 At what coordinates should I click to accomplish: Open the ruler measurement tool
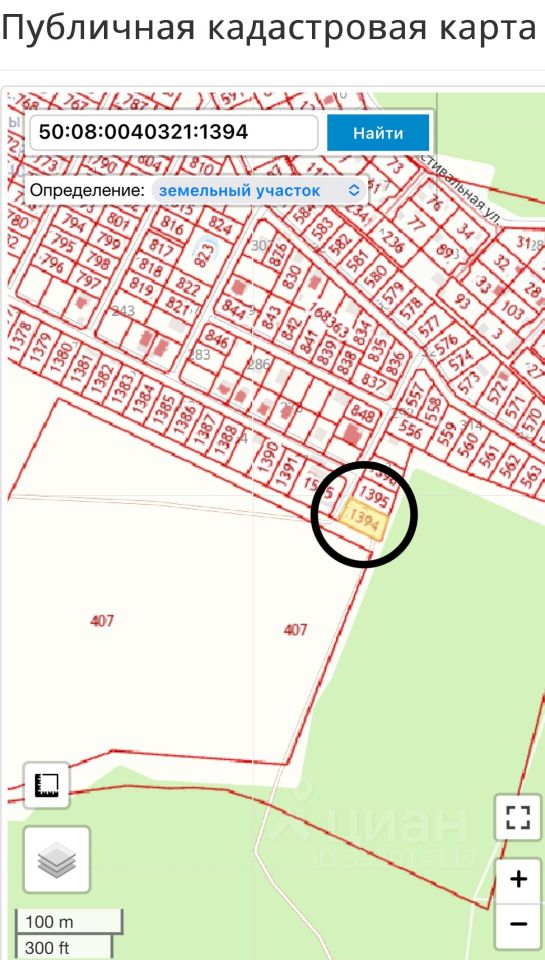pos(47,785)
